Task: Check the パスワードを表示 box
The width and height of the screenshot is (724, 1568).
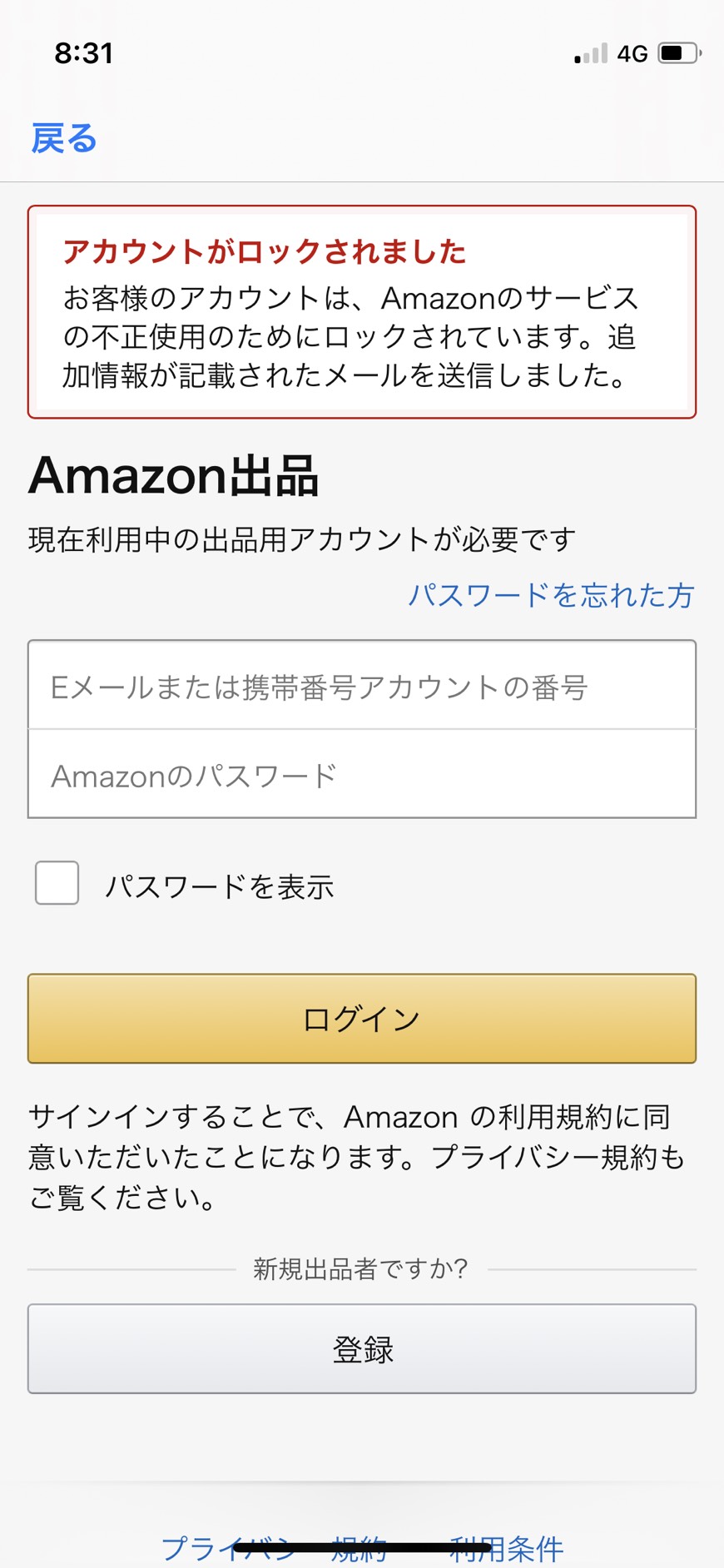Action: pos(57,883)
